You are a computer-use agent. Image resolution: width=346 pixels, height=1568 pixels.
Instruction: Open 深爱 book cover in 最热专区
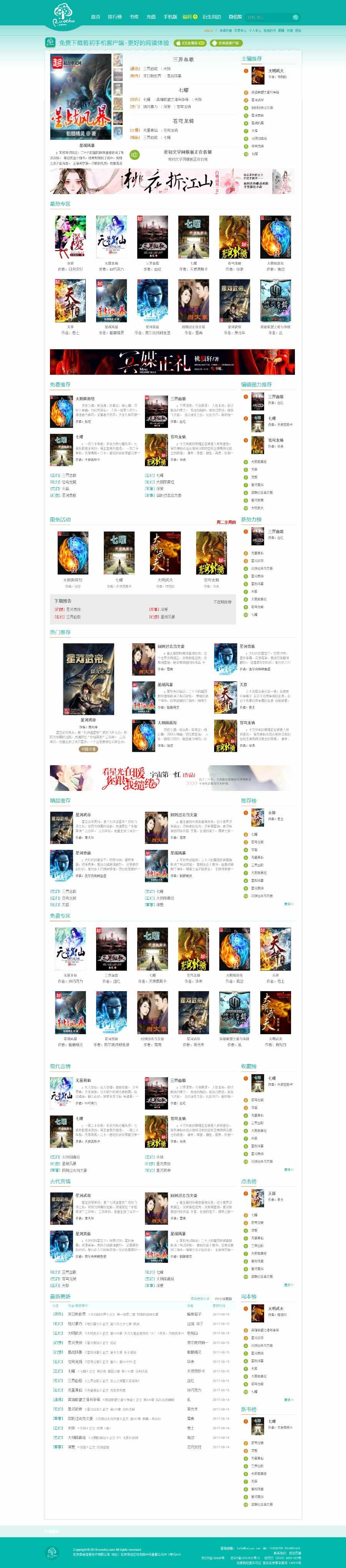(x=71, y=238)
